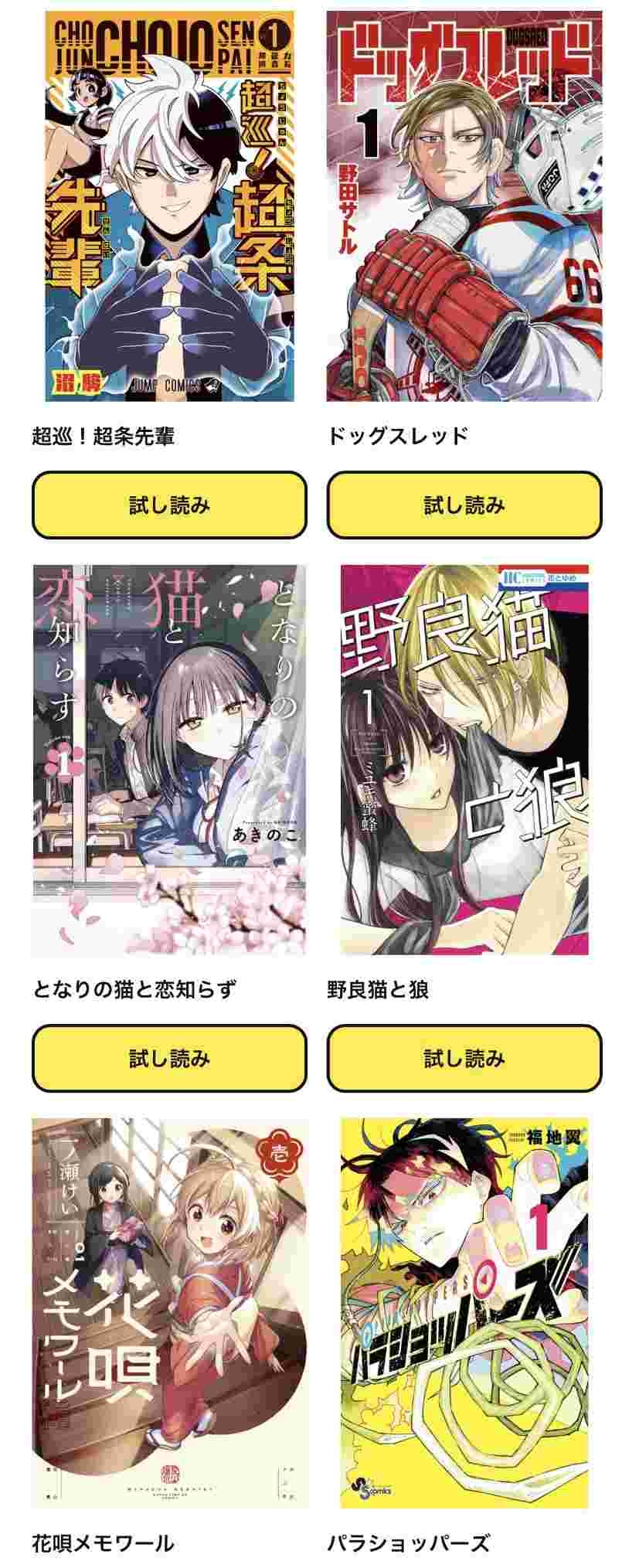Viewport: 622px width, 1568px height.
Task: Open the となりの猫と恋知らず cover
Action: 169,760
